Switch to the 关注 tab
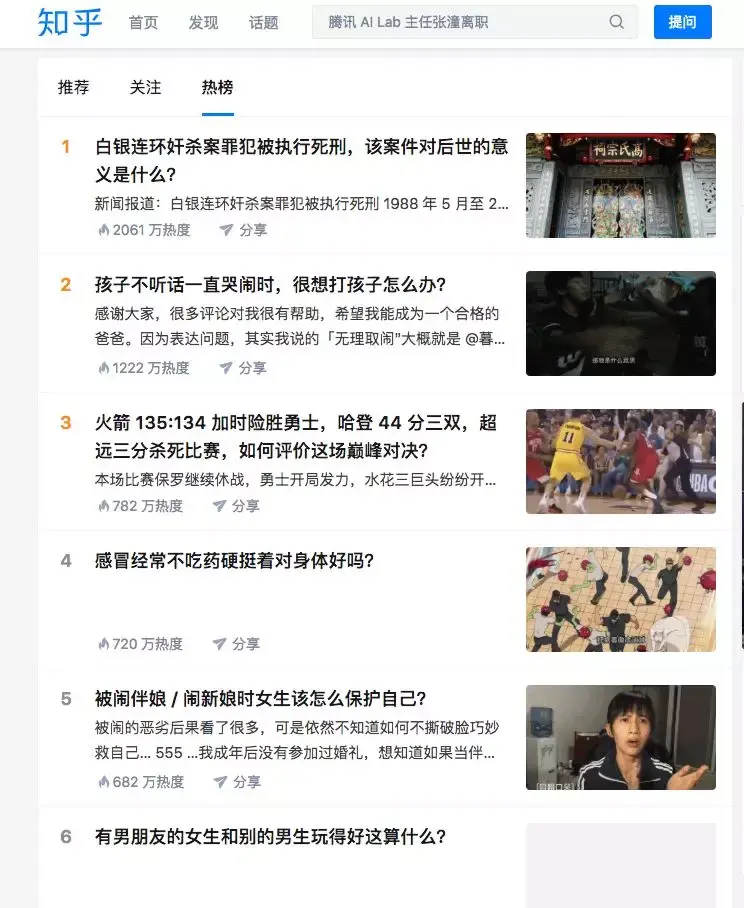Image resolution: width=744 pixels, height=908 pixels. (x=145, y=88)
